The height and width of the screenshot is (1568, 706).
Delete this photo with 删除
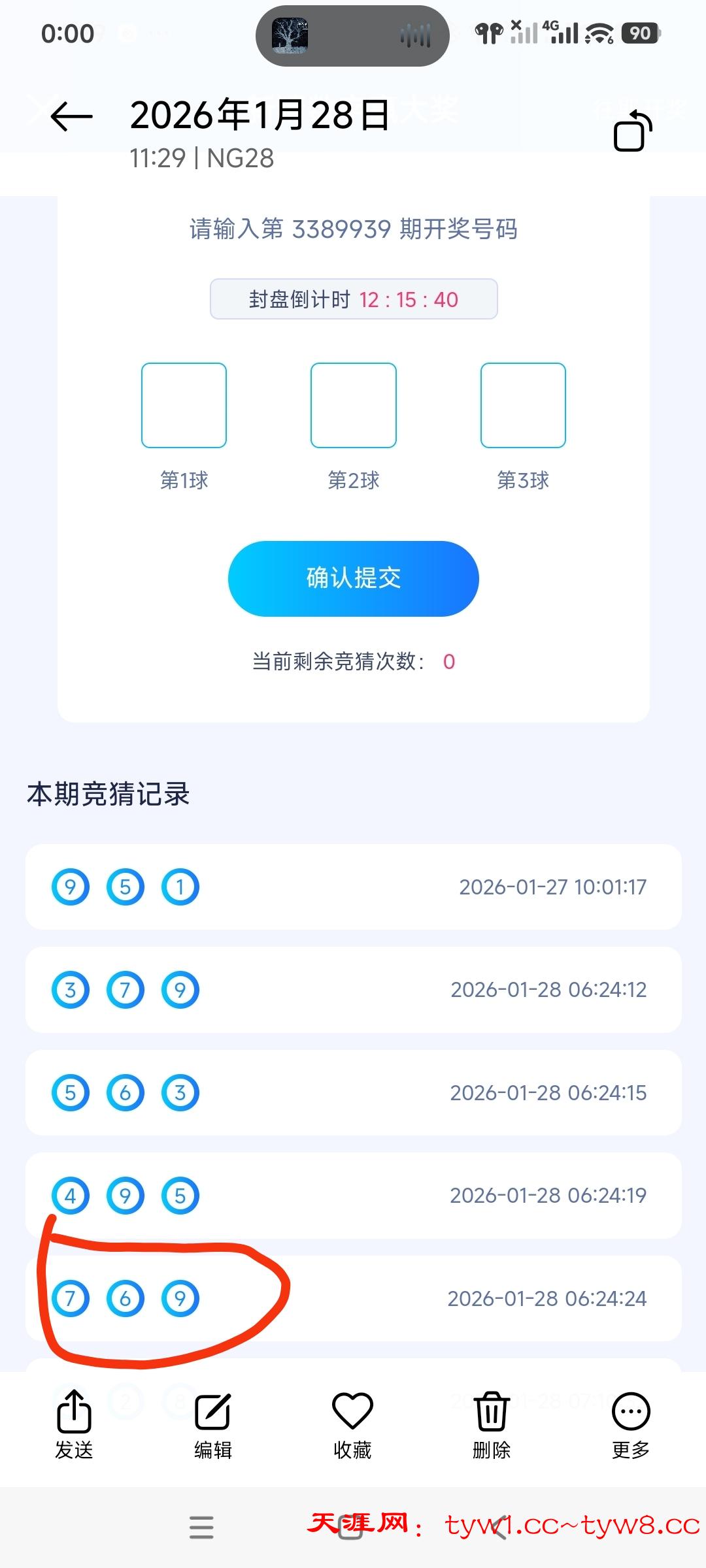click(x=492, y=1424)
